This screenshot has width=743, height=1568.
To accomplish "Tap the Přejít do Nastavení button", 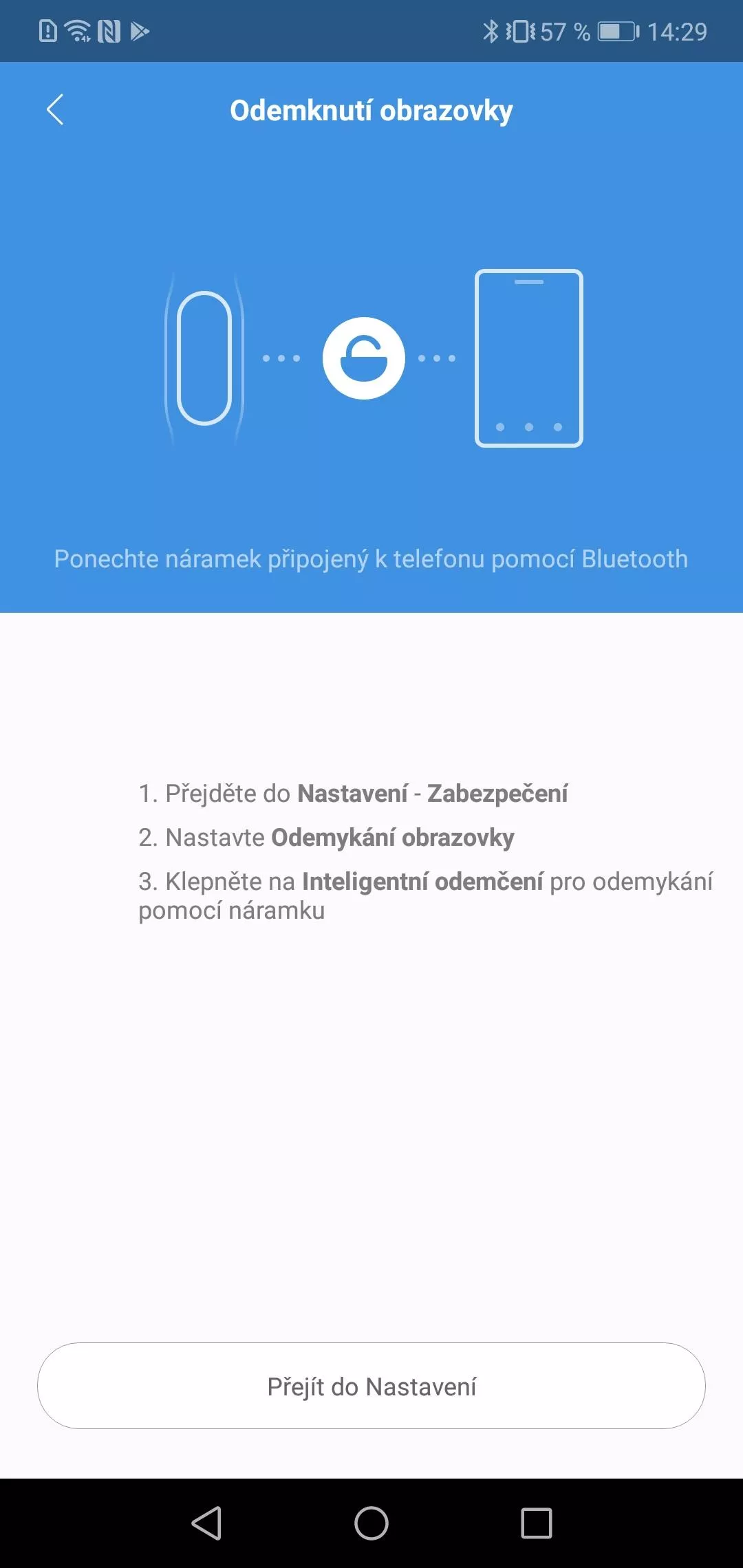I will click(x=371, y=1386).
